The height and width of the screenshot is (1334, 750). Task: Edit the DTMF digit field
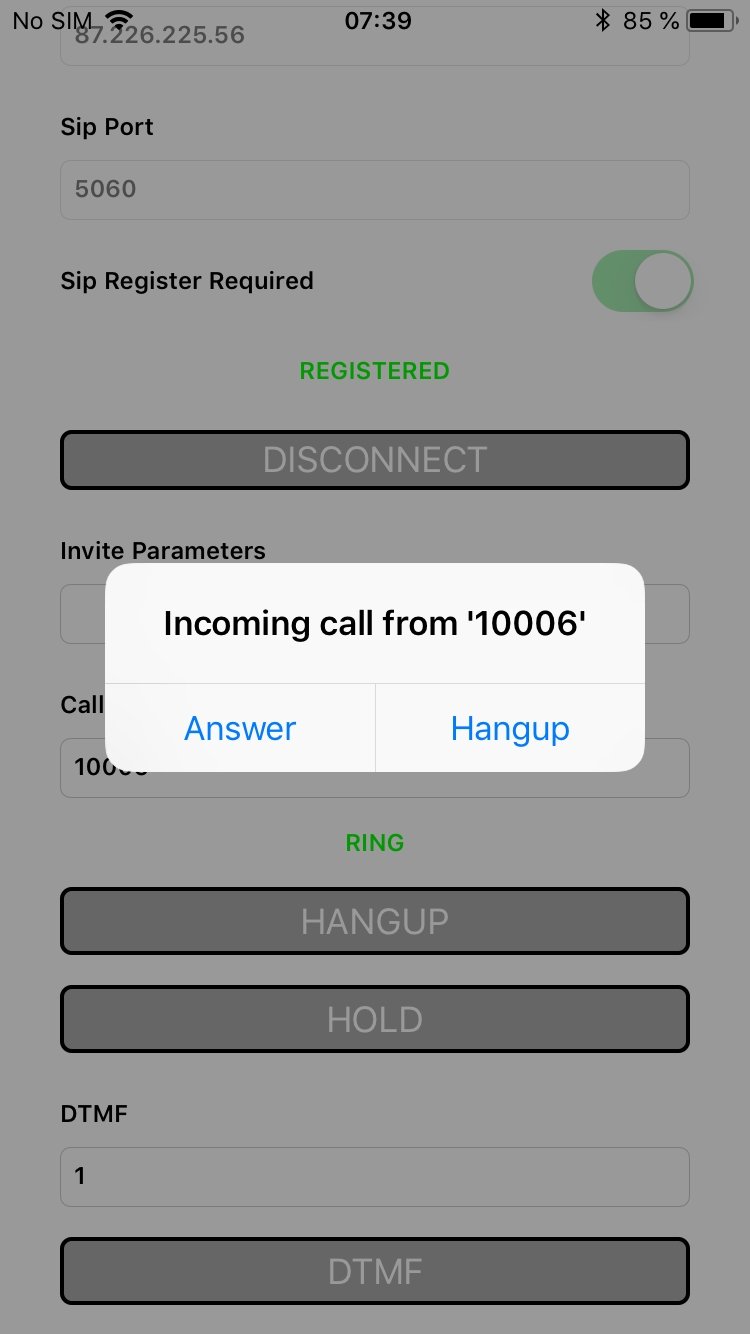point(375,1176)
